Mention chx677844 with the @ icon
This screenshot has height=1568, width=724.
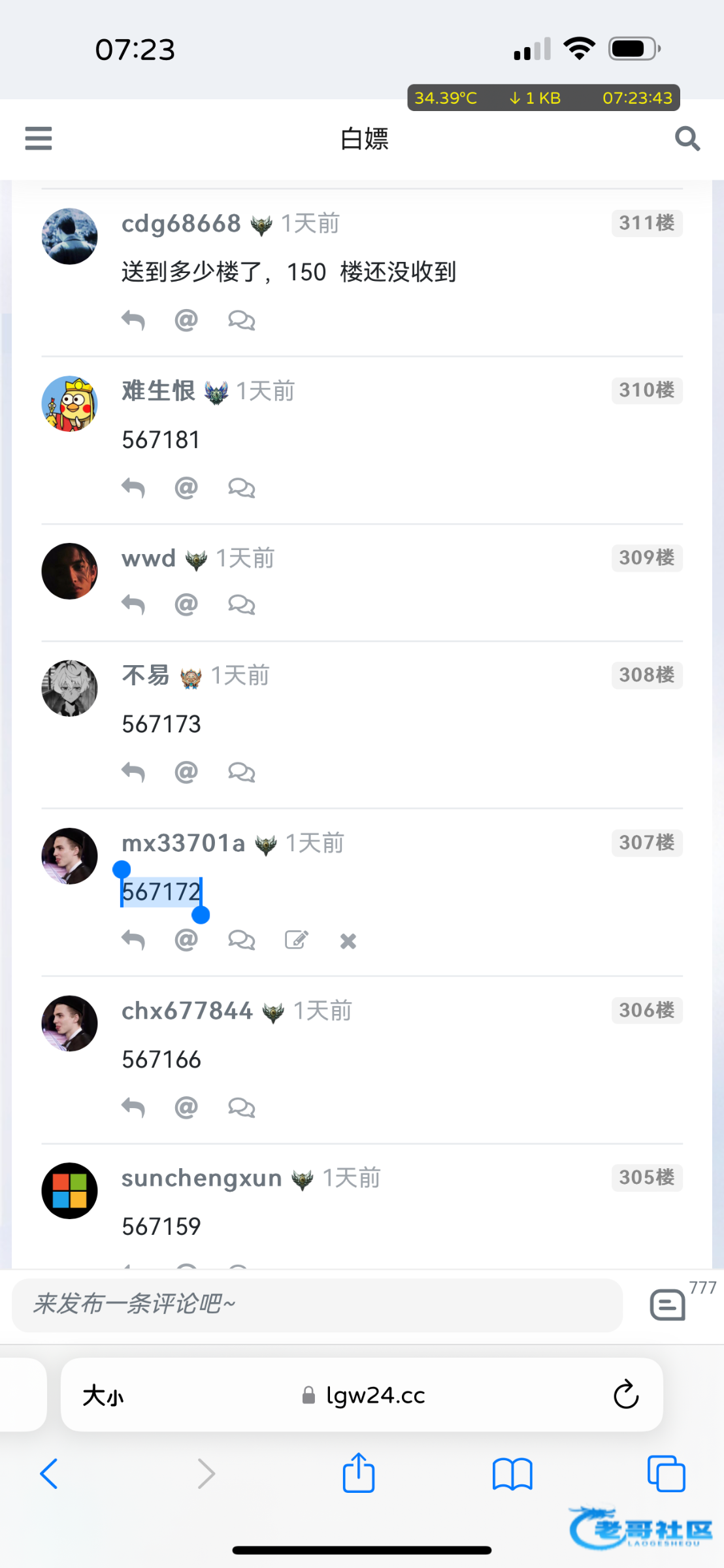186,1107
